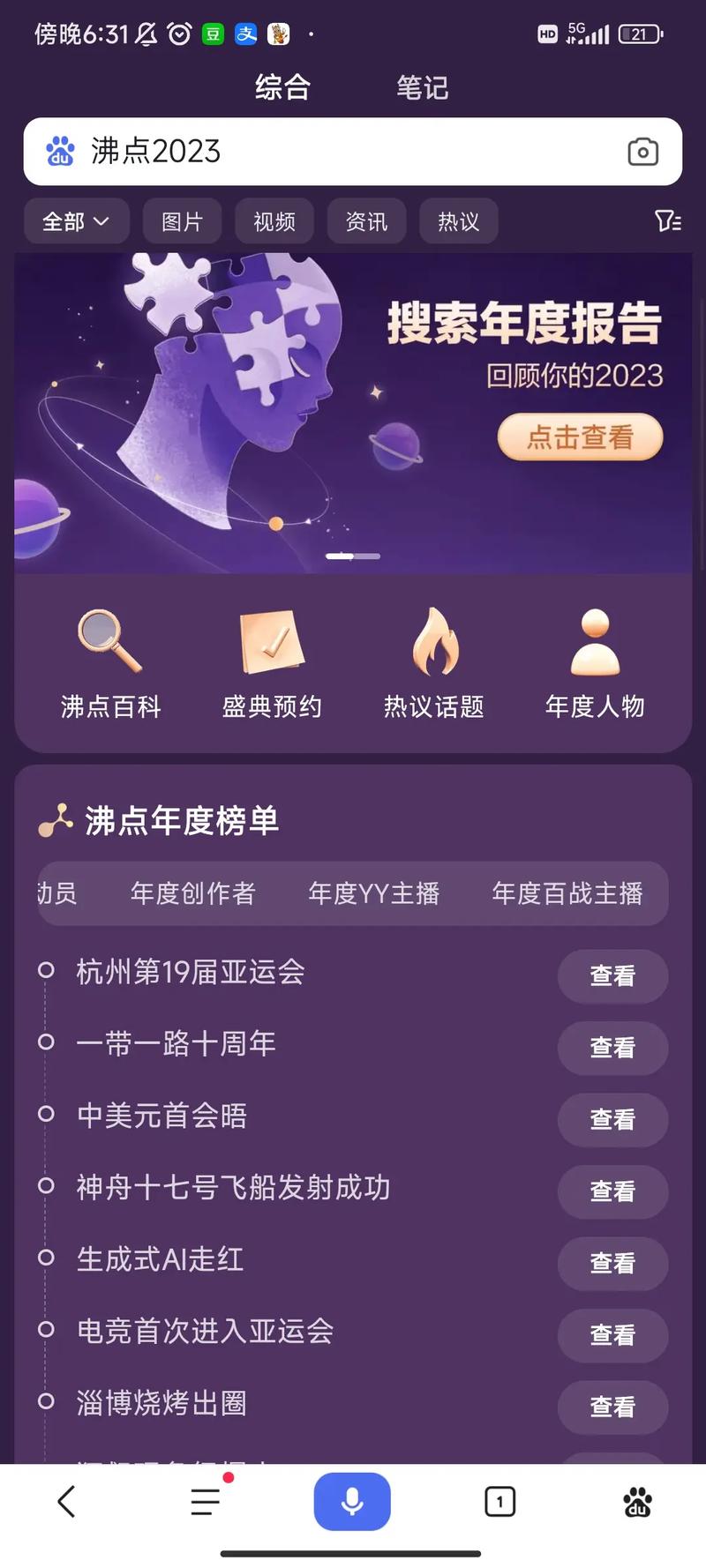The image size is (706, 1568).
Task: Tap the tab counter in the bottom bar
Action: (x=499, y=1501)
